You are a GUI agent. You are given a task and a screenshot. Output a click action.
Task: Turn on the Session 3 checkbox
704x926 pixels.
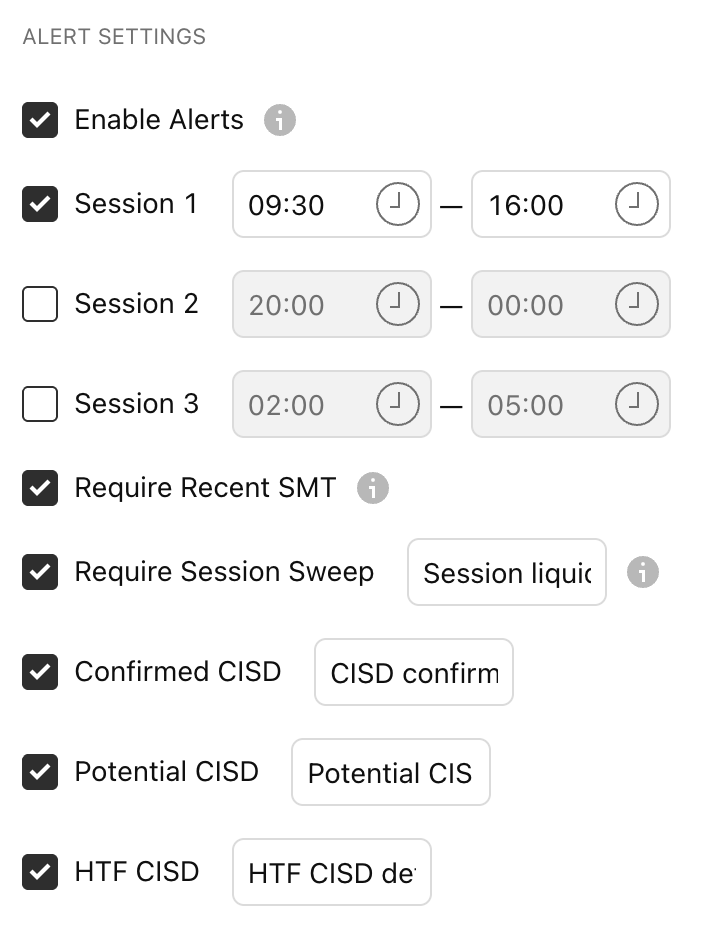[x=40, y=405]
